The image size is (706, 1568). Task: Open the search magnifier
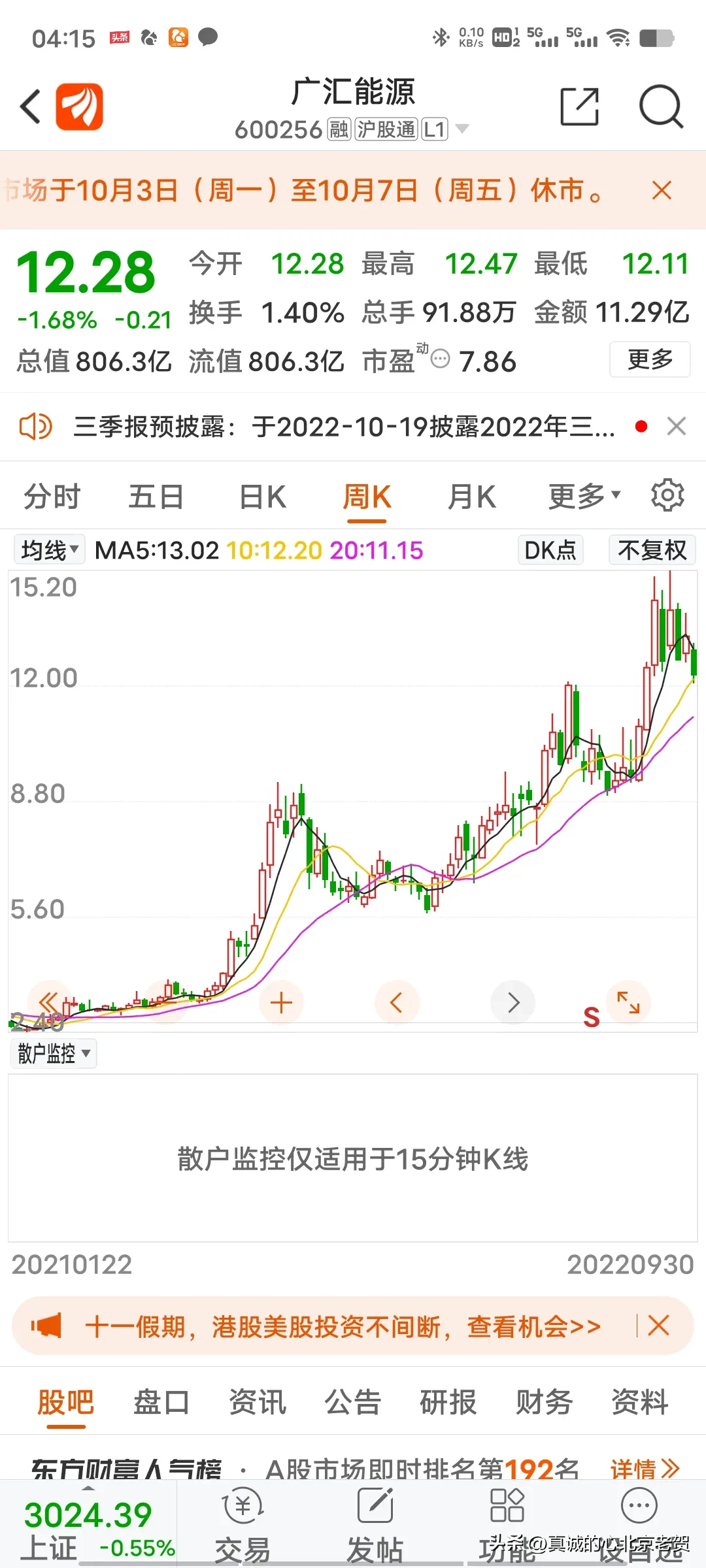[661, 106]
